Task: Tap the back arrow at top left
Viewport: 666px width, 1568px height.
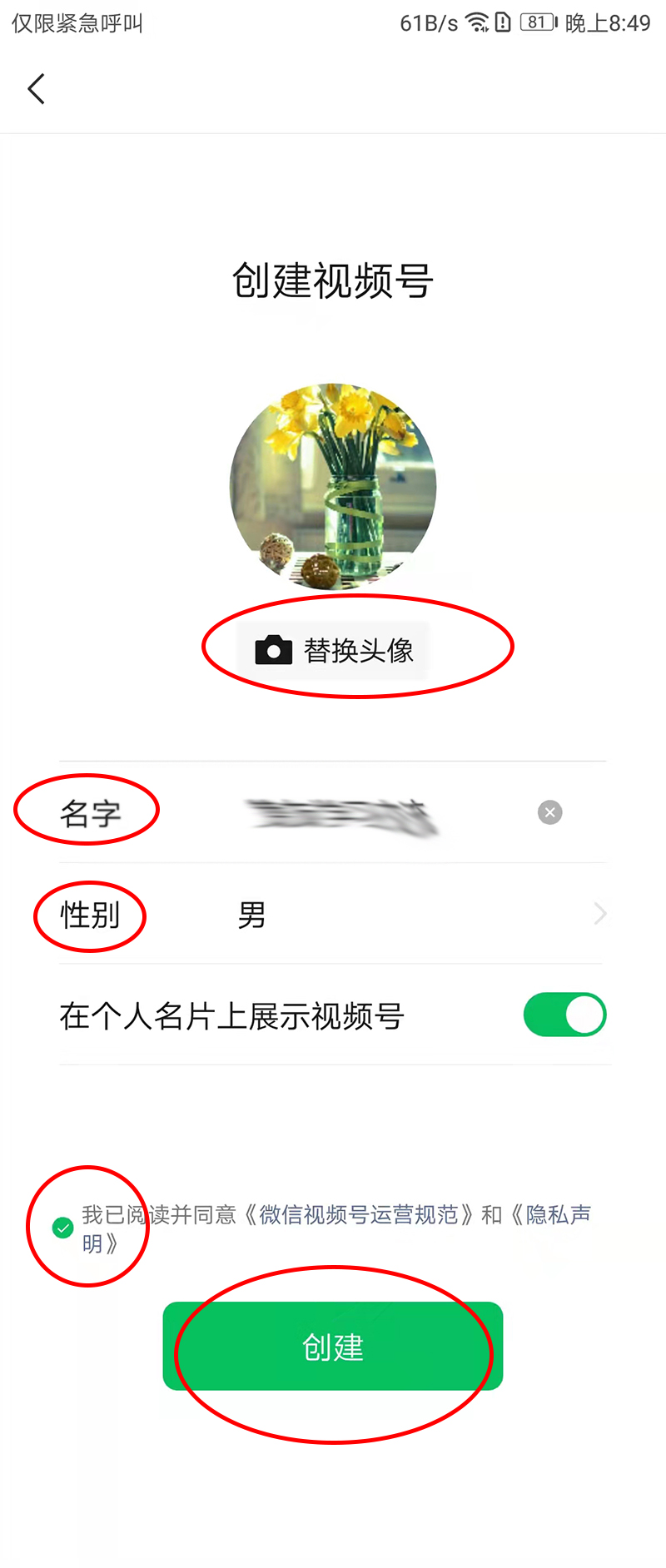Action: point(35,87)
